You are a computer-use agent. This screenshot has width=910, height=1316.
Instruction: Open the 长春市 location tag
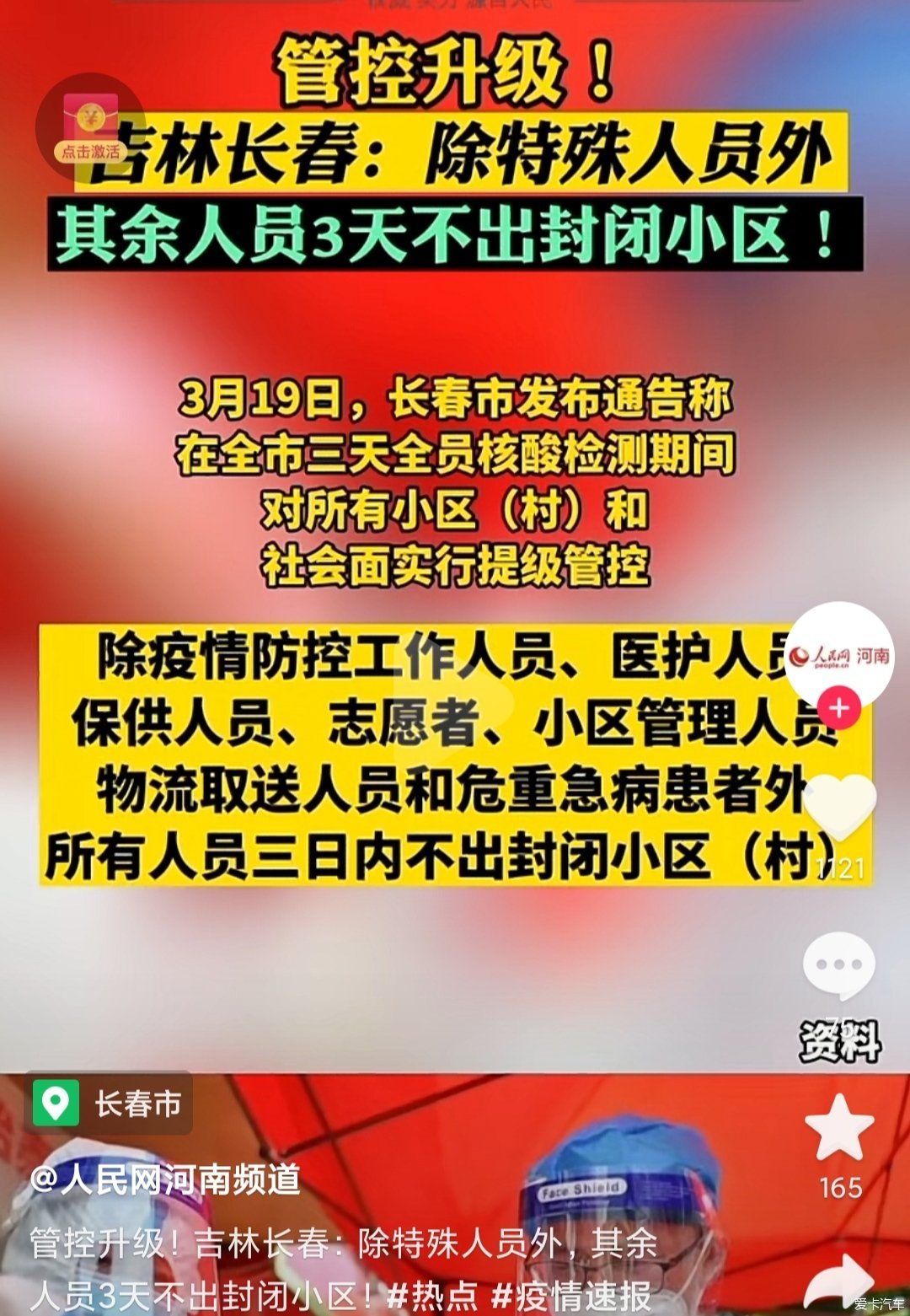coord(110,1103)
